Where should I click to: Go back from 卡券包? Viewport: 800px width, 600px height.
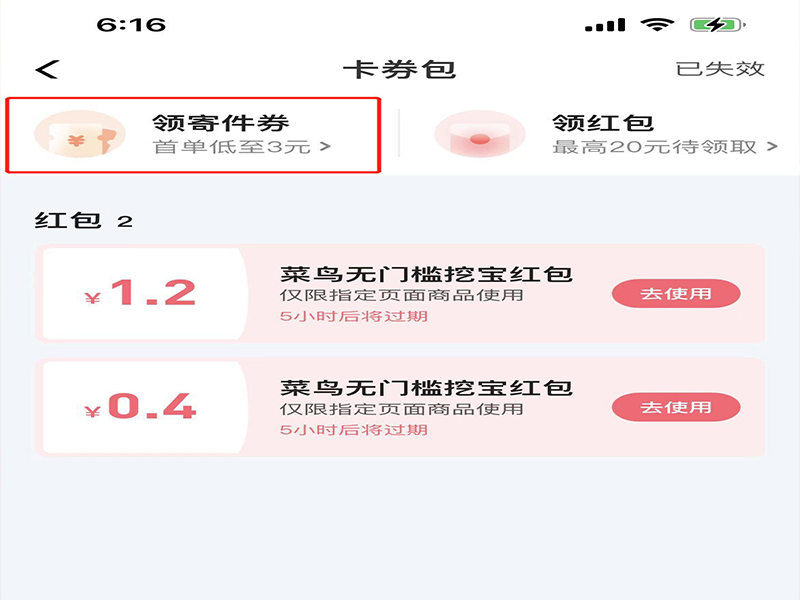coord(47,69)
